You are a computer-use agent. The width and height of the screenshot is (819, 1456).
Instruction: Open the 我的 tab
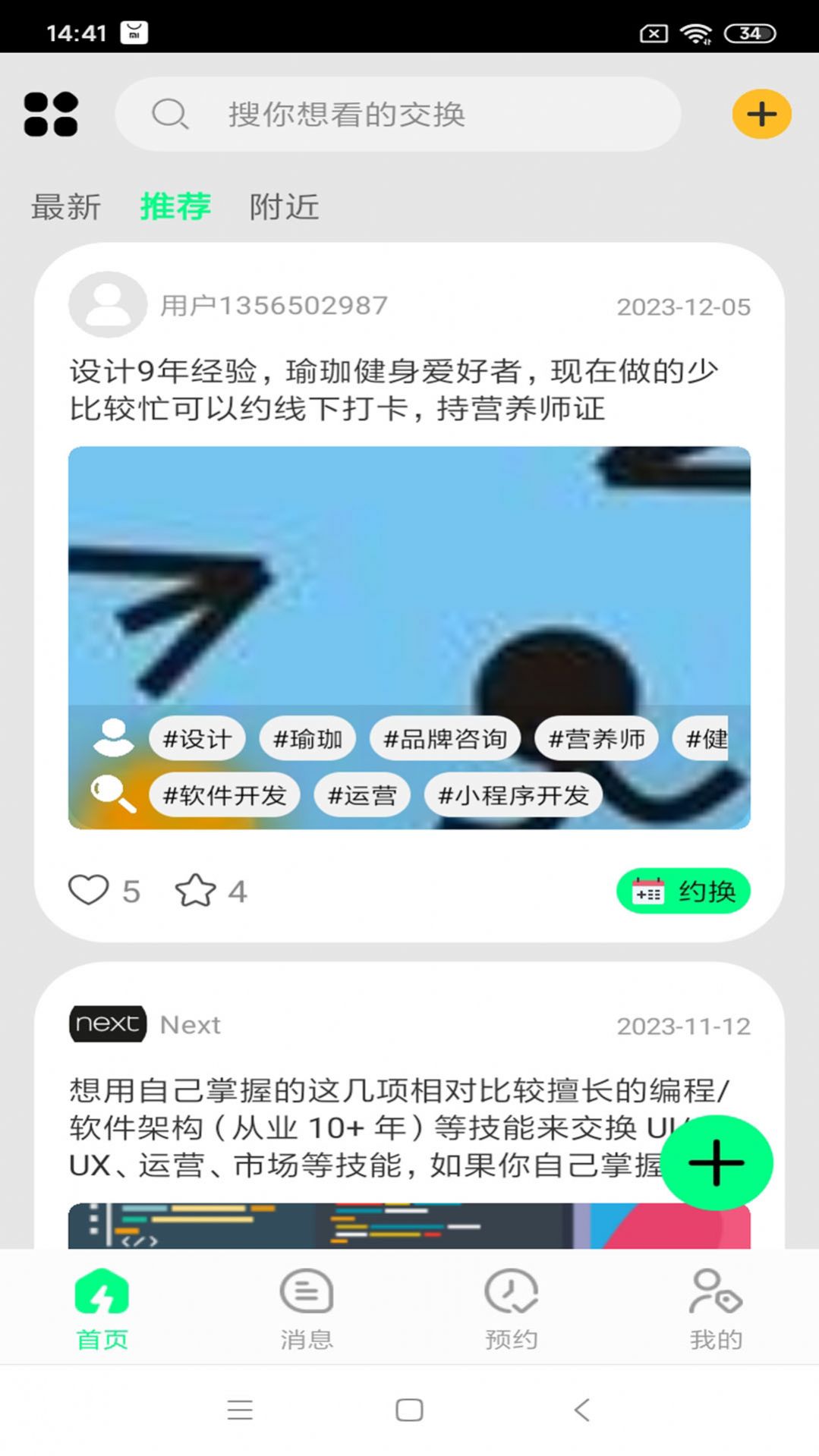716,1309
